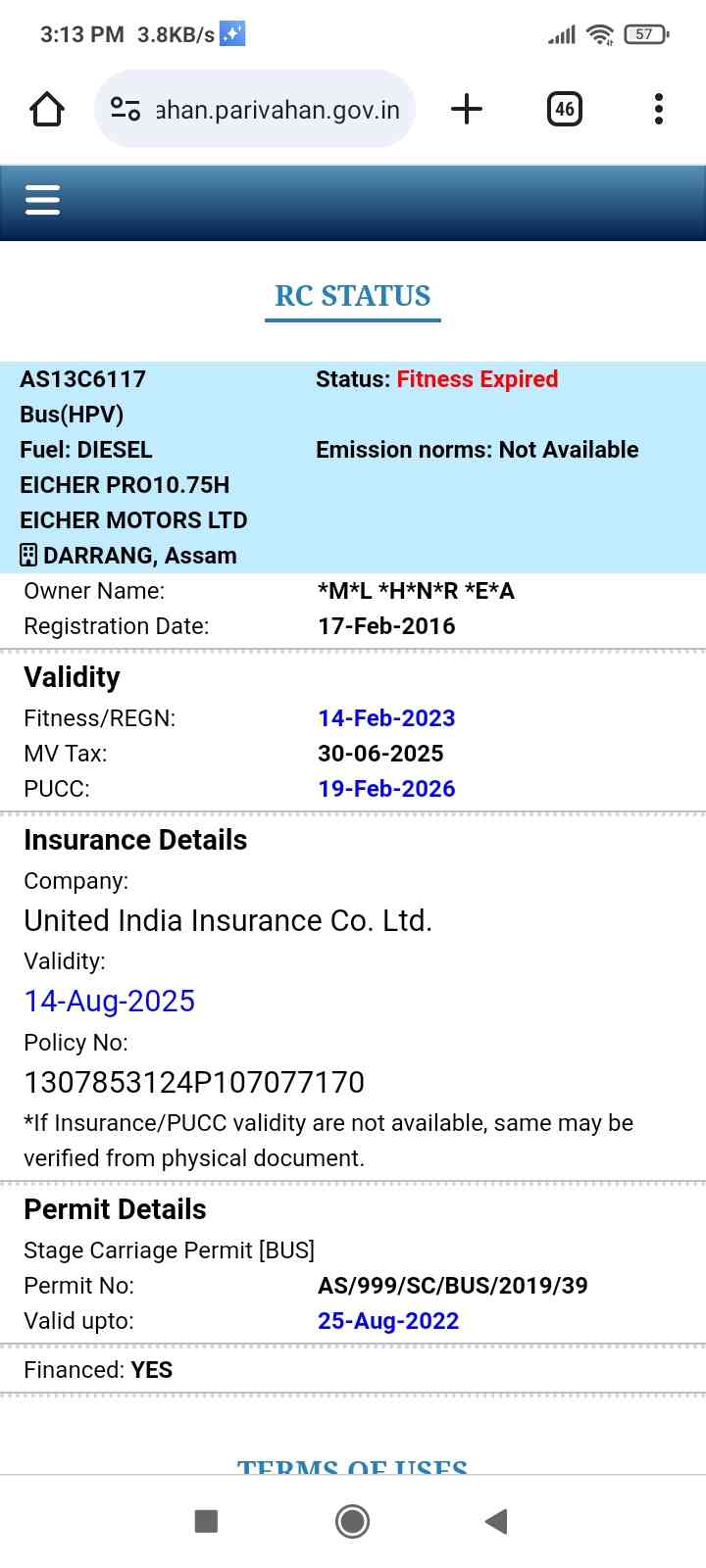Screen dimensions: 706x1568
Task: Tap the site info icon in address bar
Action: point(125,109)
